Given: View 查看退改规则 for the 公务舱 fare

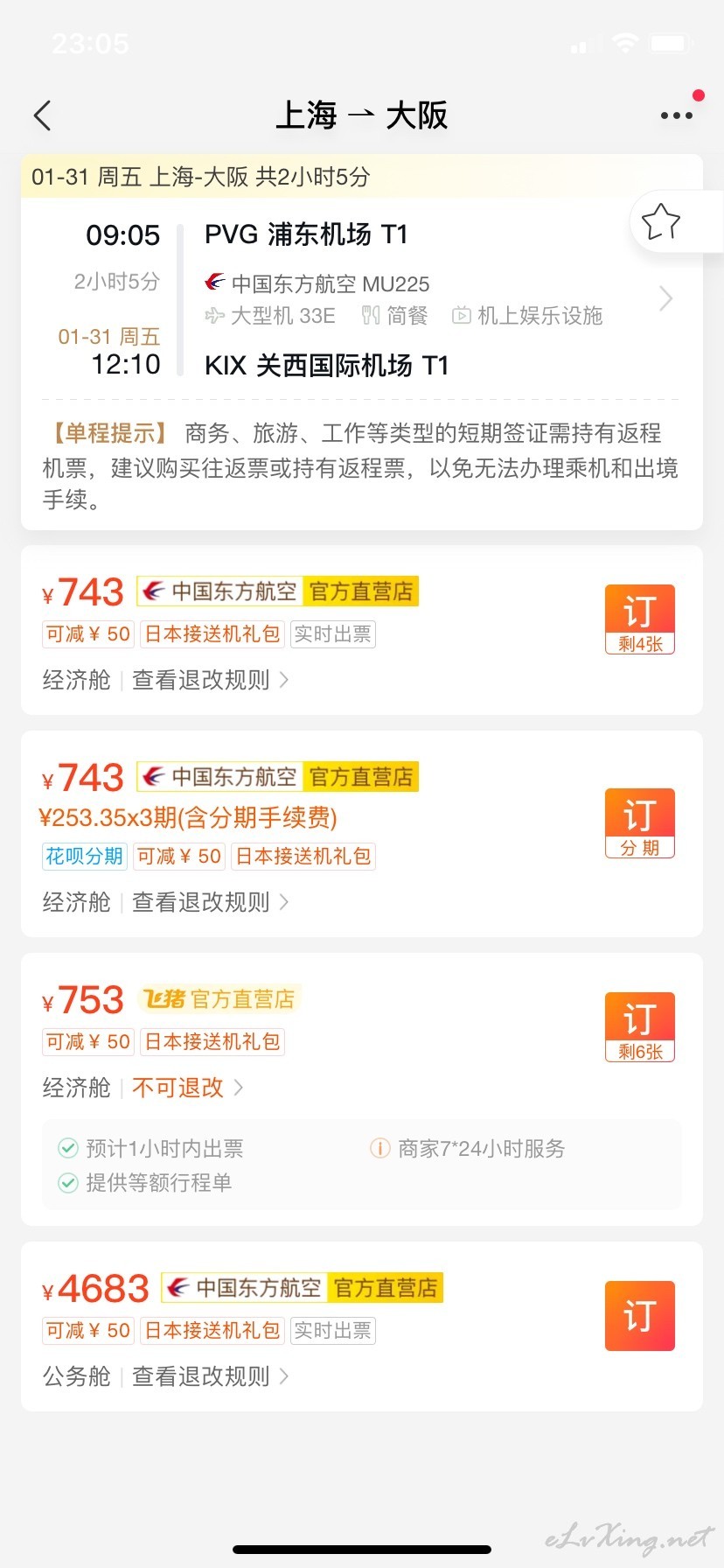Looking at the screenshot, I should pos(210,1376).
